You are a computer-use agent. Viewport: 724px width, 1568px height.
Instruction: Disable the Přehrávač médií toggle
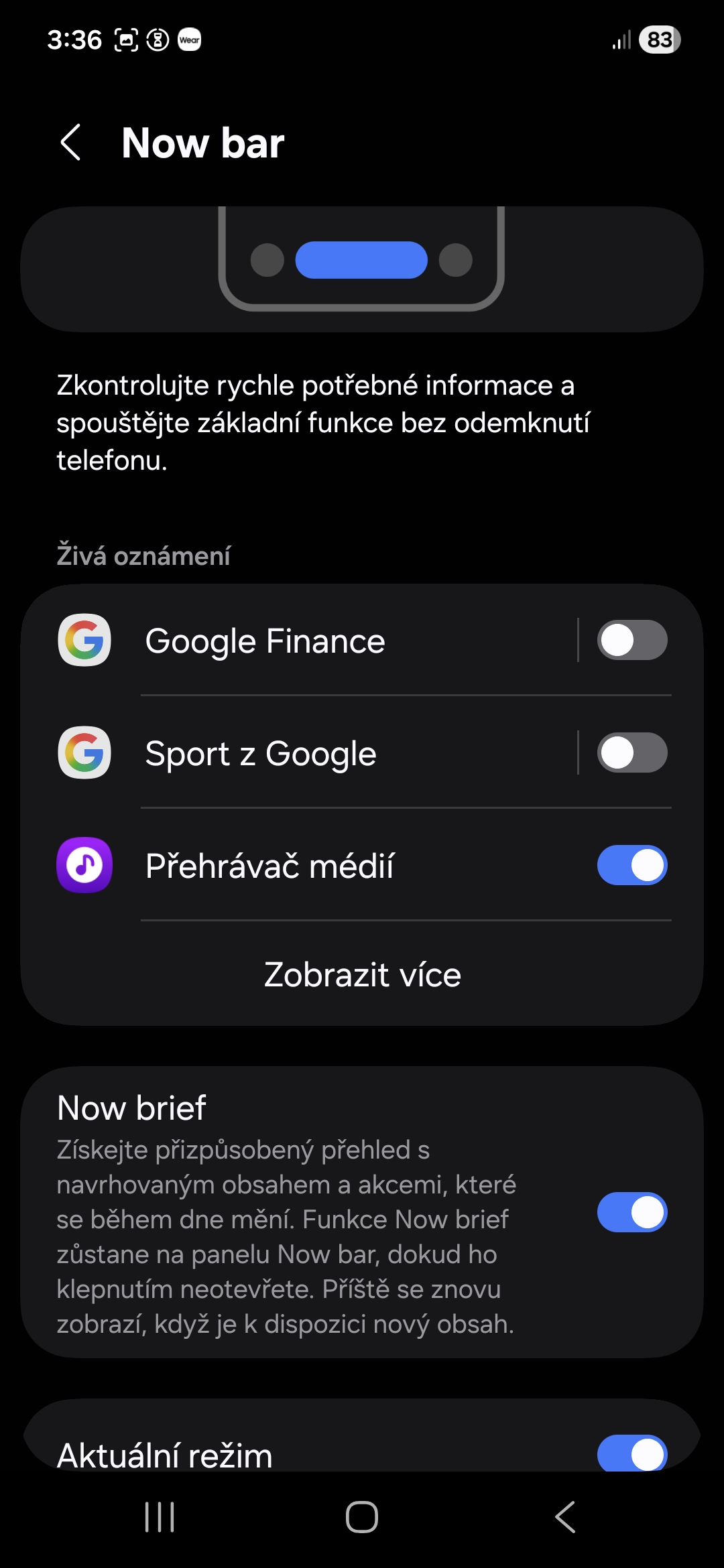tap(631, 866)
